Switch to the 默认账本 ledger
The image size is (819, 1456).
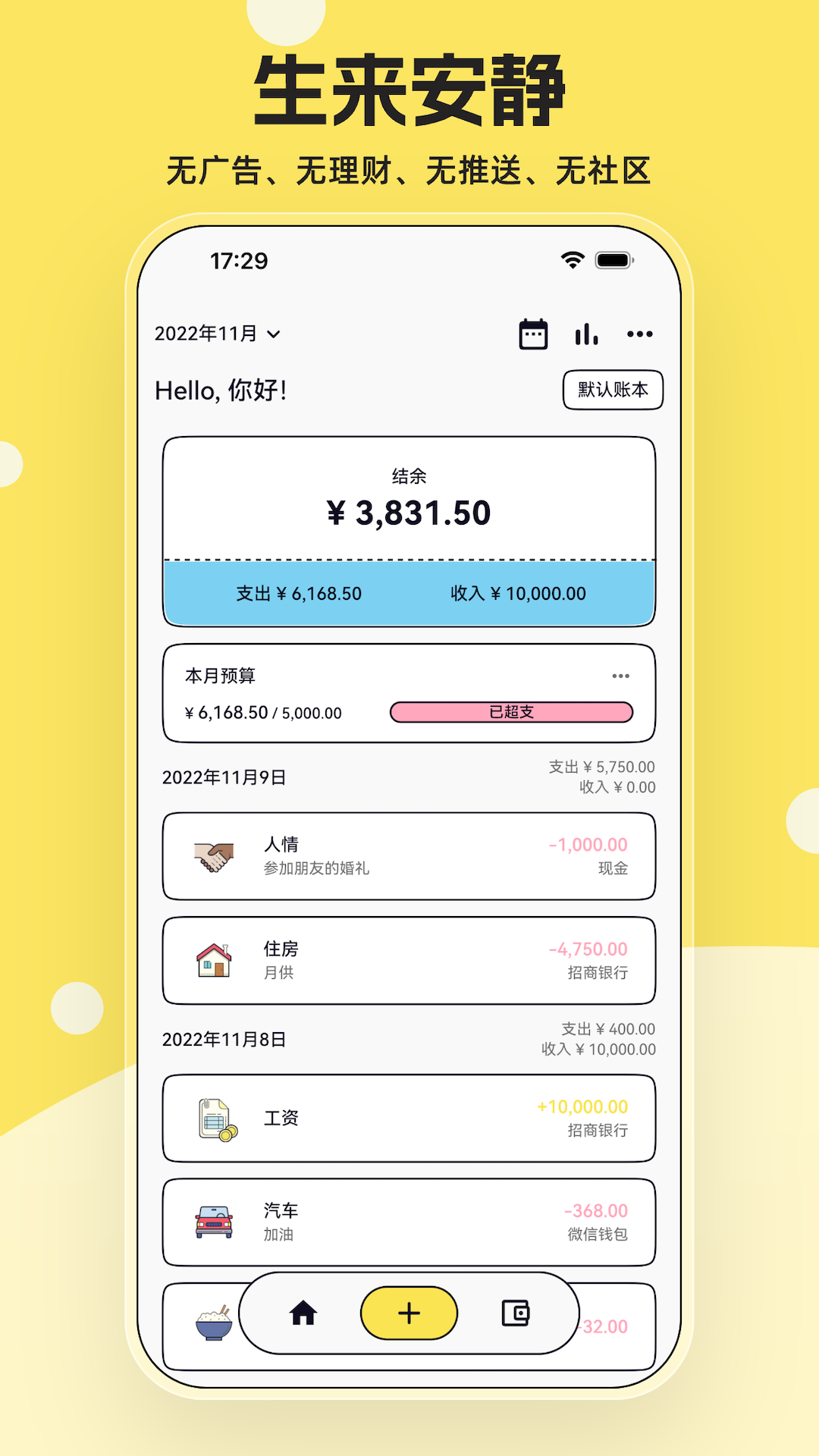point(613,390)
